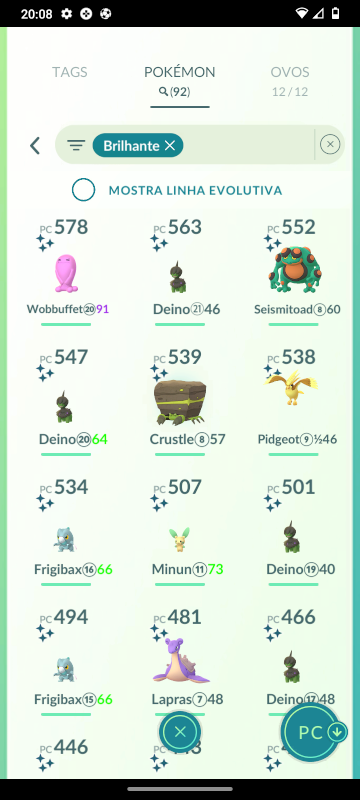360x800 pixels.
Task: Go back with the left arrow
Action: [x=35, y=146]
